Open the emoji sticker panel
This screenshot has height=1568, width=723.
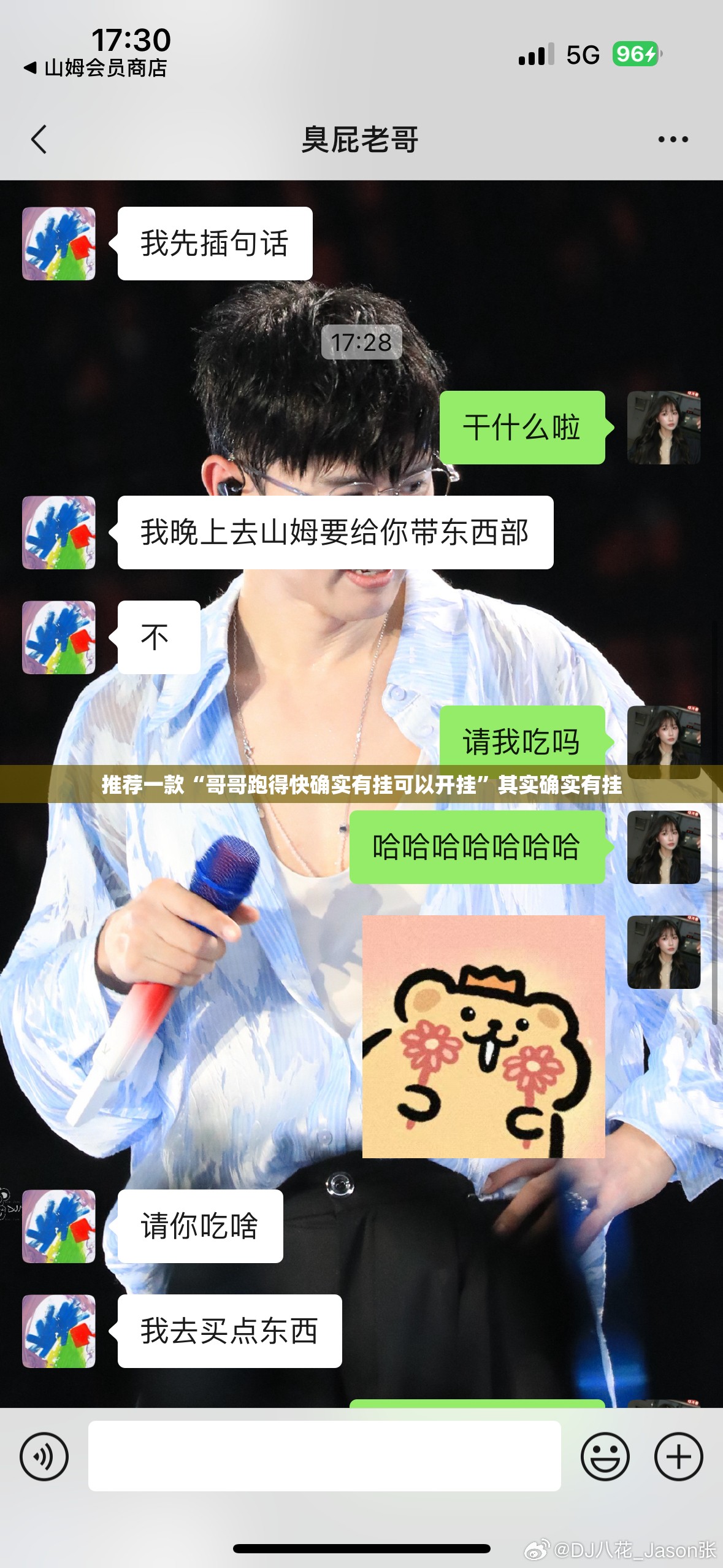605,1456
